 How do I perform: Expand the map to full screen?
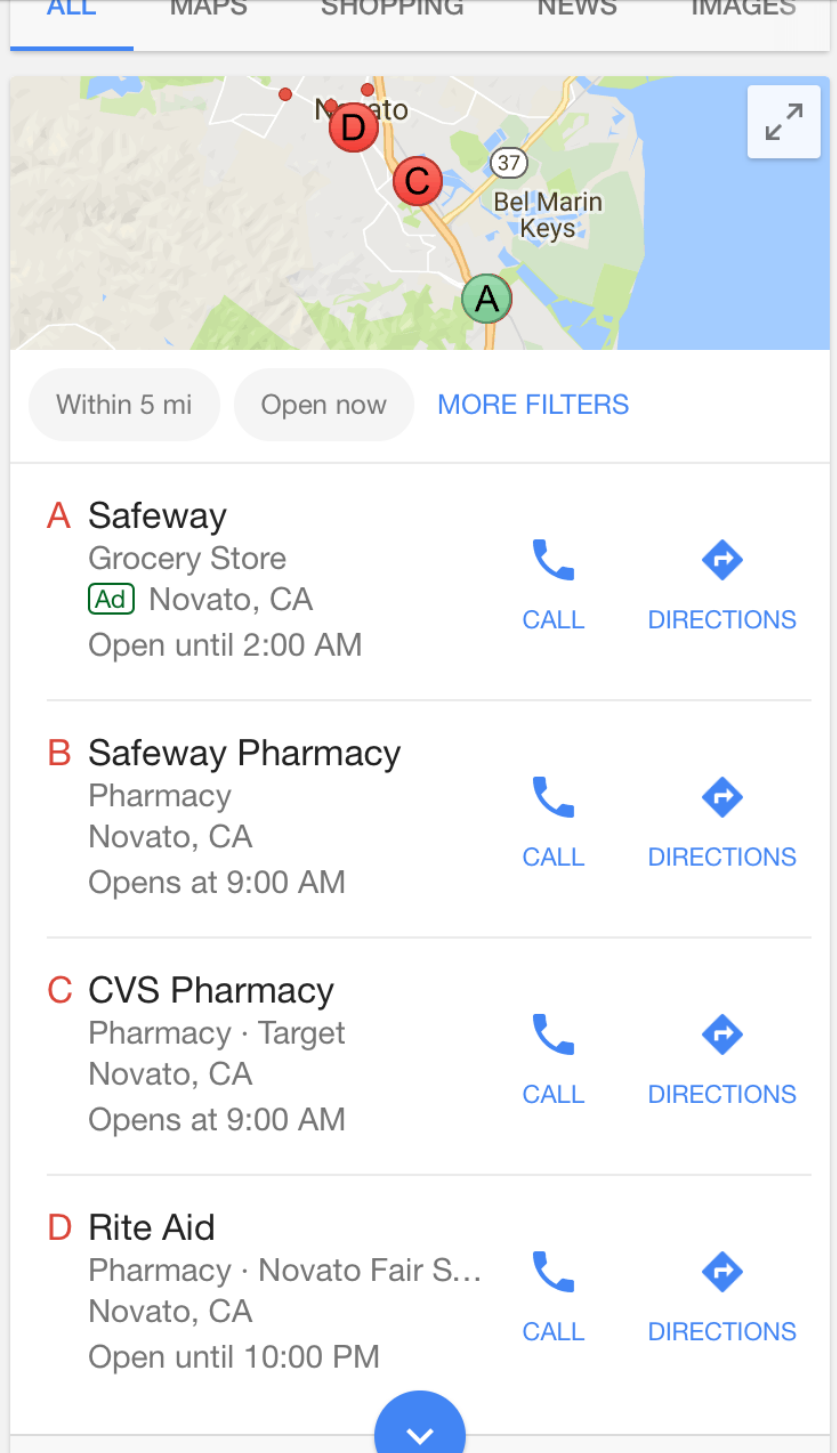783,122
